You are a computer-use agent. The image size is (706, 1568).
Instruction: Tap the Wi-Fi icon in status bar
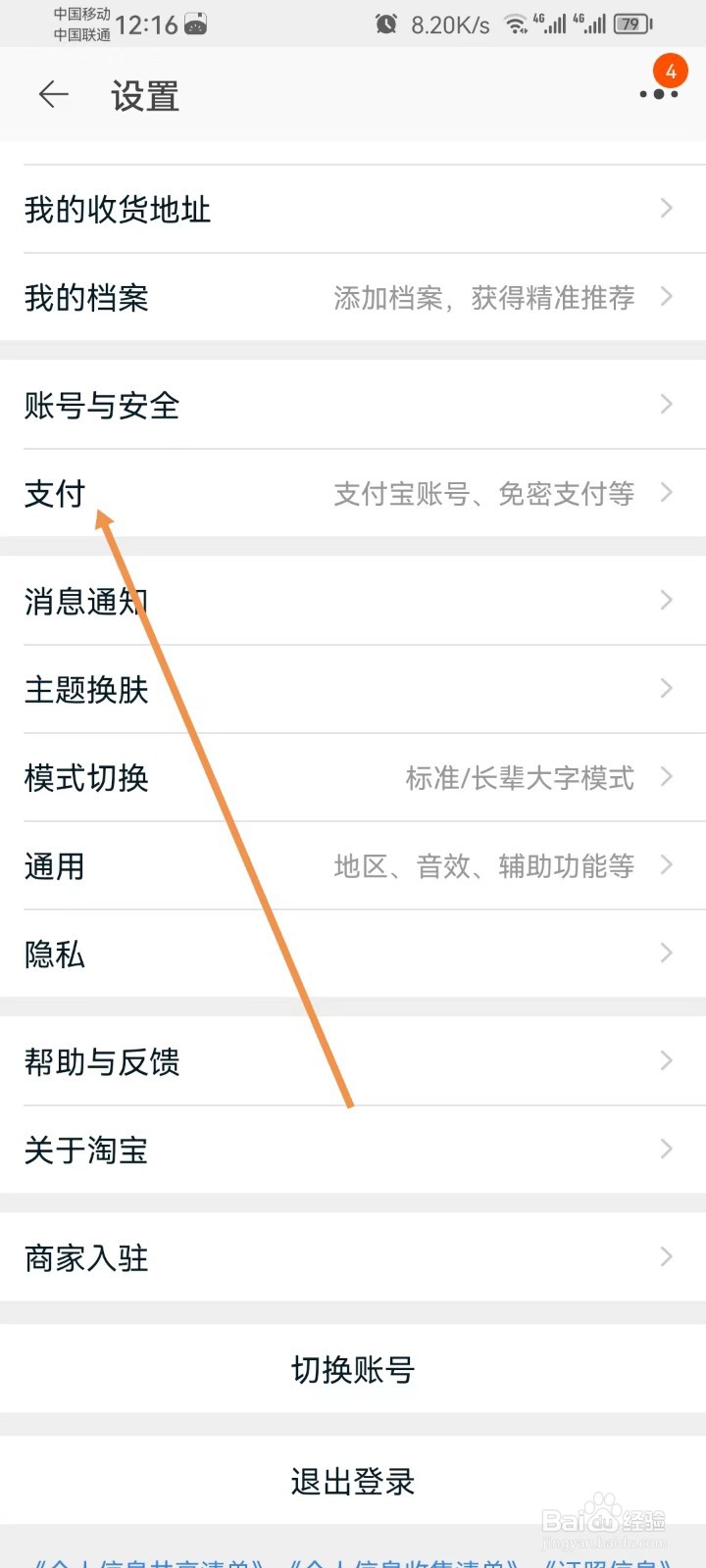(517, 24)
